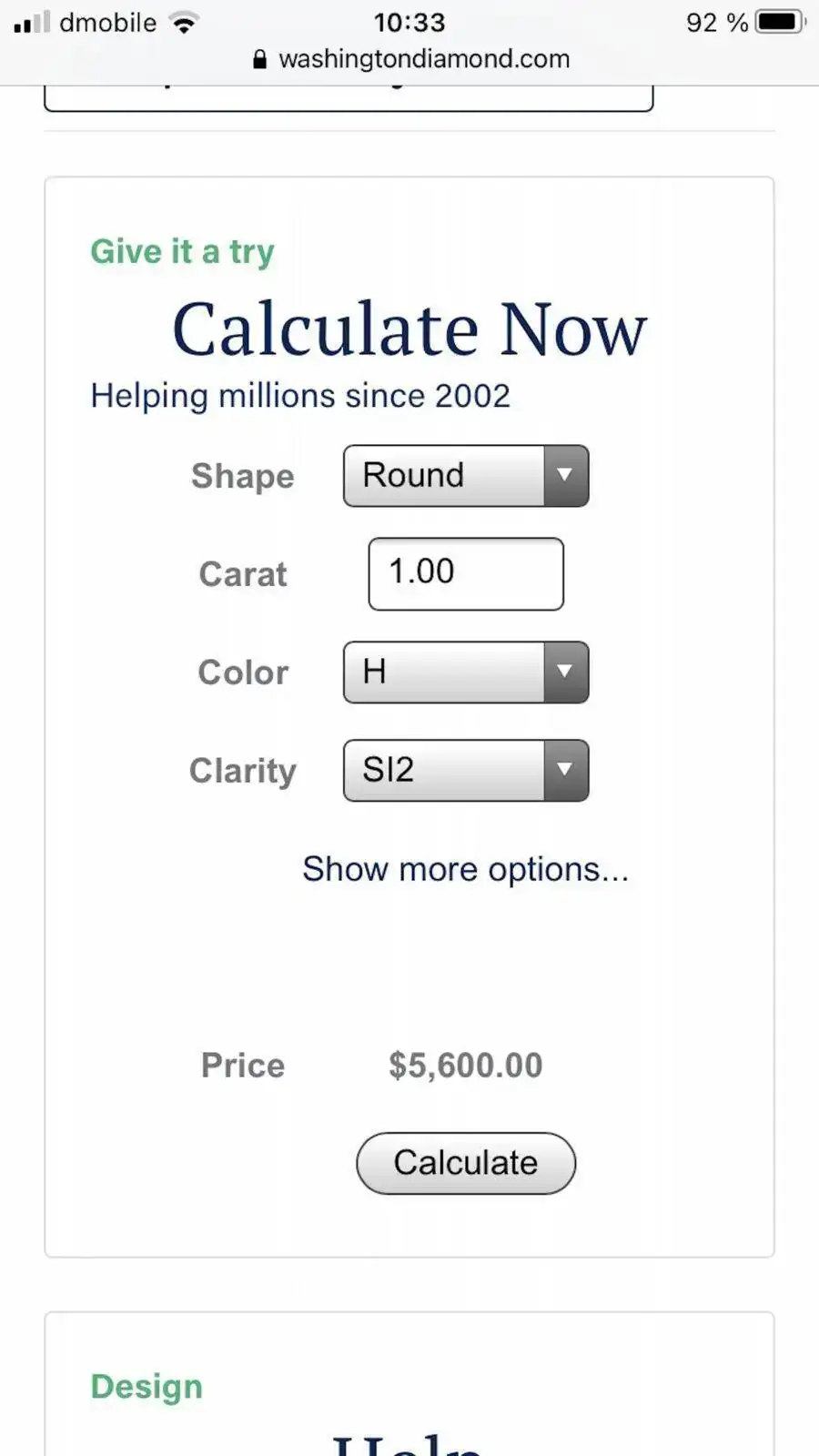Tap the Calculate button
This screenshot has height=1456, width=819.
[x=466, y=1163]
